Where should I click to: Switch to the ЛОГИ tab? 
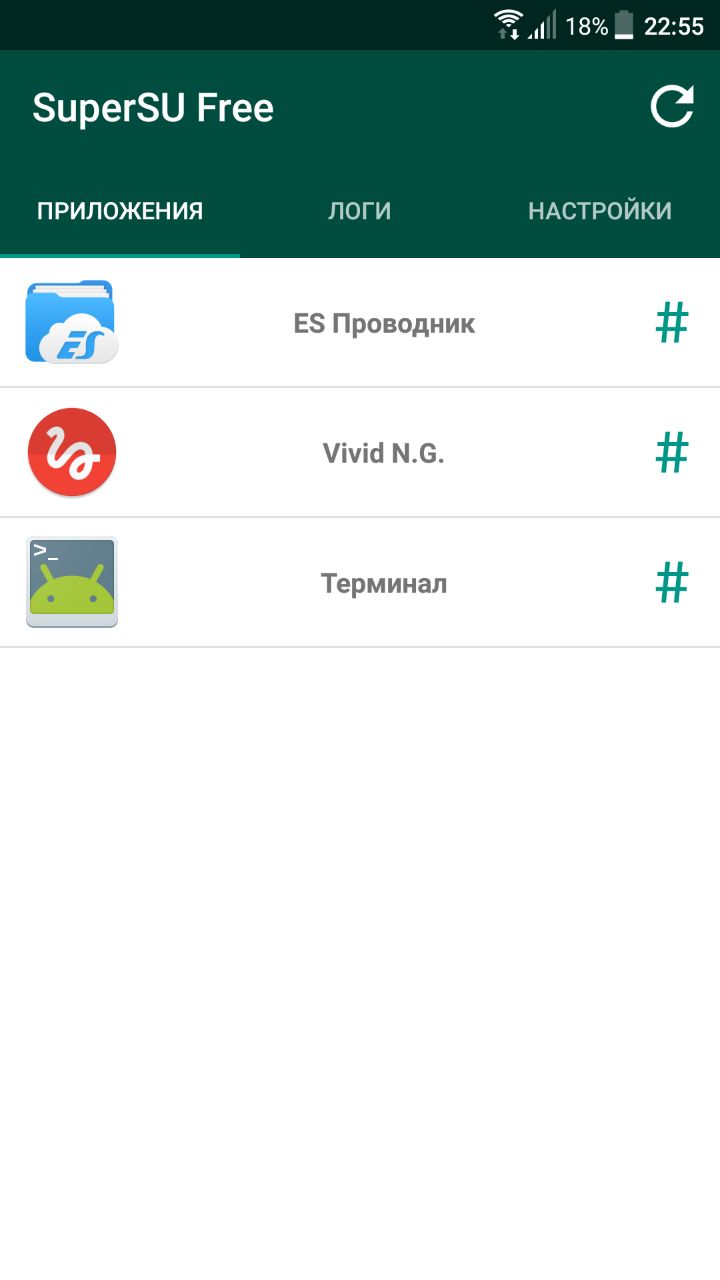[x=360, y=211]
